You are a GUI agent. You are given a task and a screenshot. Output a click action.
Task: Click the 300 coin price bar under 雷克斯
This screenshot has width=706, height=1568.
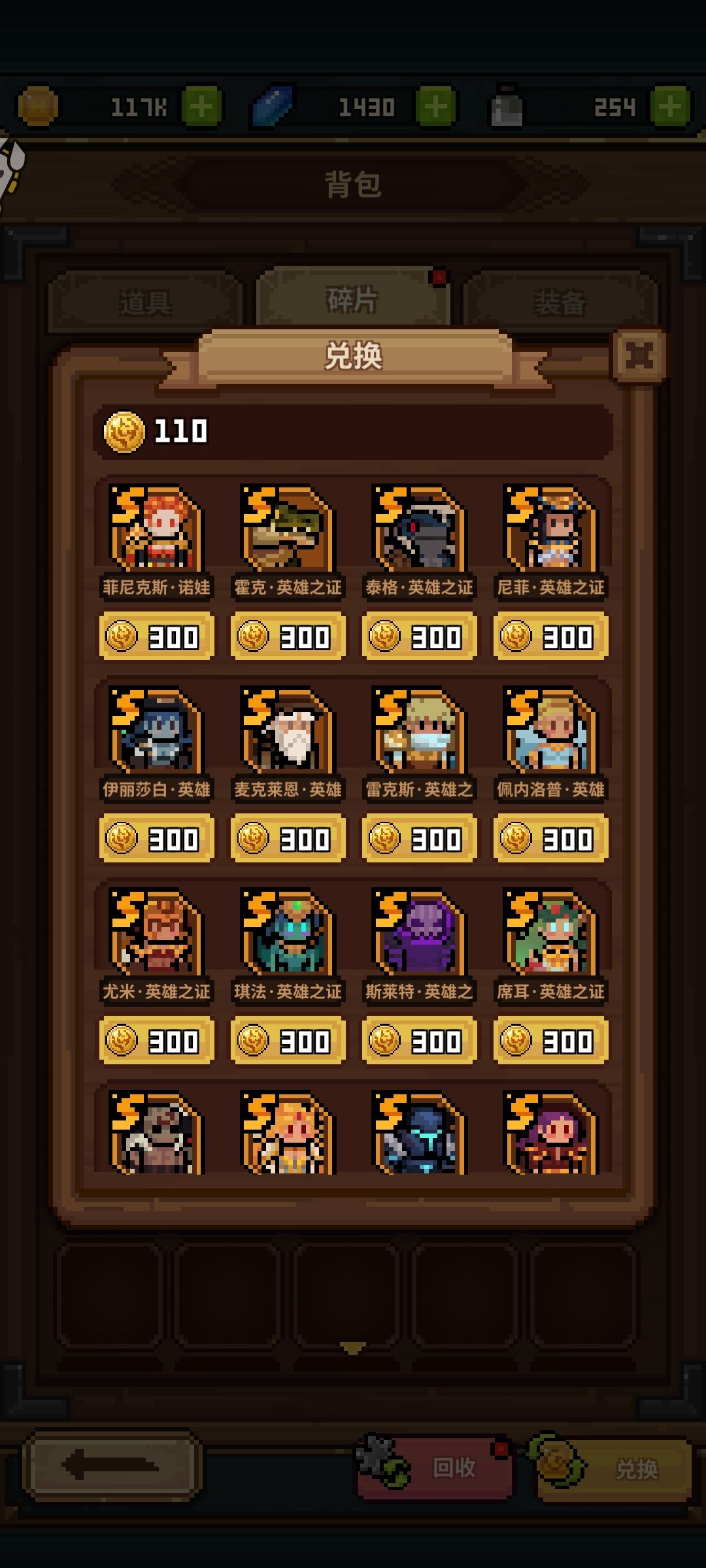coord(419,840)
